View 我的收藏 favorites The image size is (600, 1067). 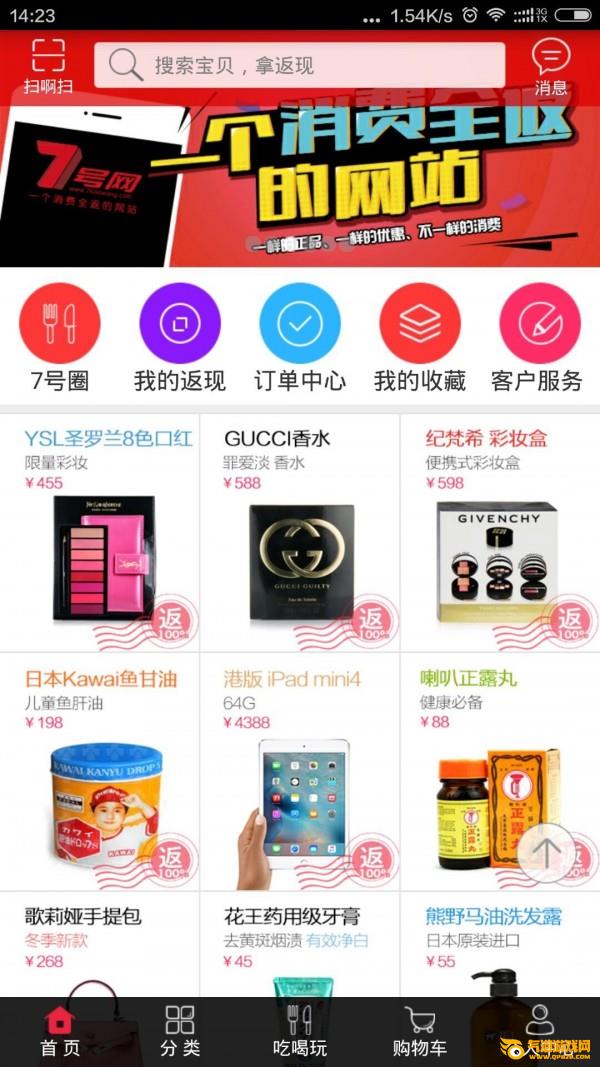pyautogui.click(x=420, y=338)
